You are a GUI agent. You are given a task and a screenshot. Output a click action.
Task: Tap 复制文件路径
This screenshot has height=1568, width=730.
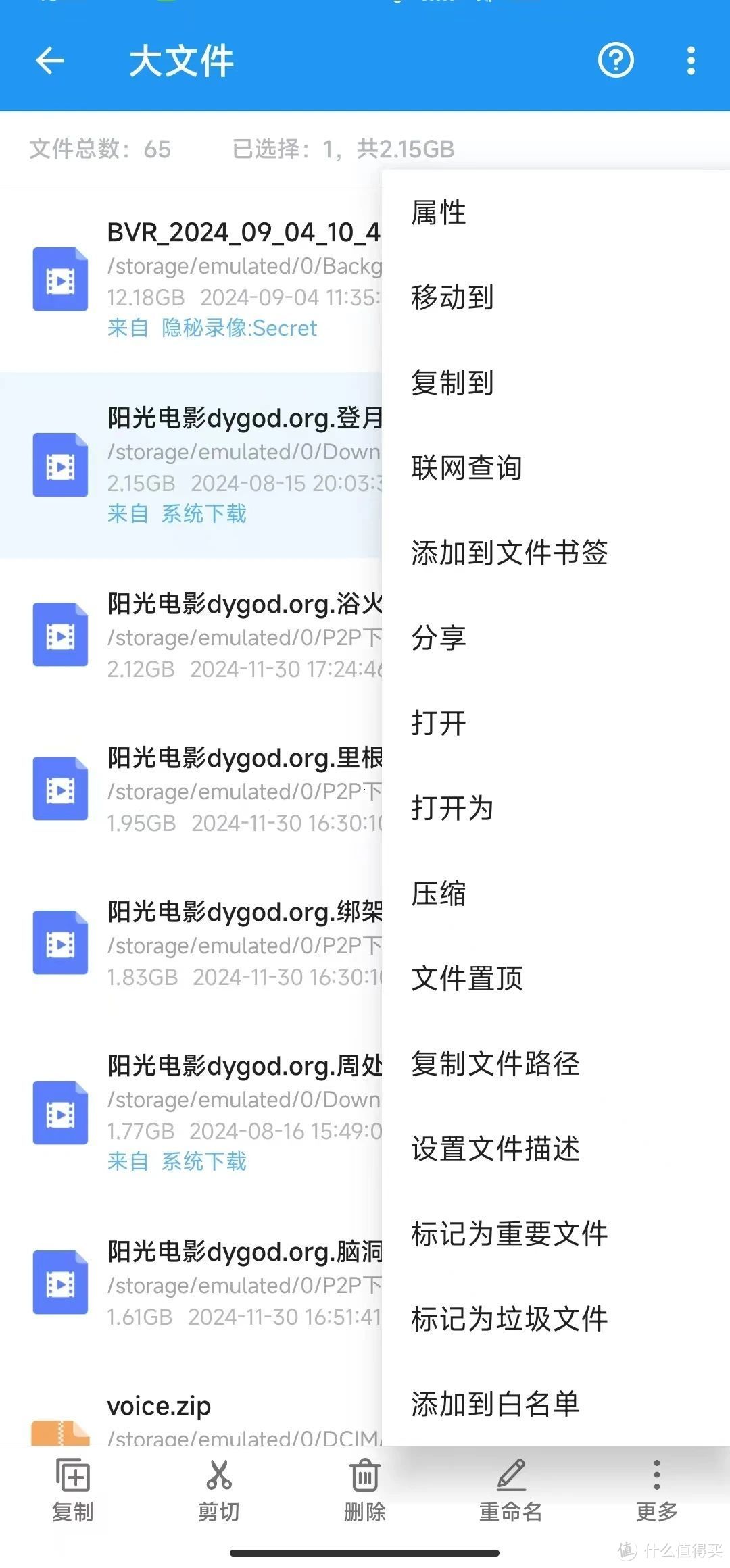coord(556,1064)
